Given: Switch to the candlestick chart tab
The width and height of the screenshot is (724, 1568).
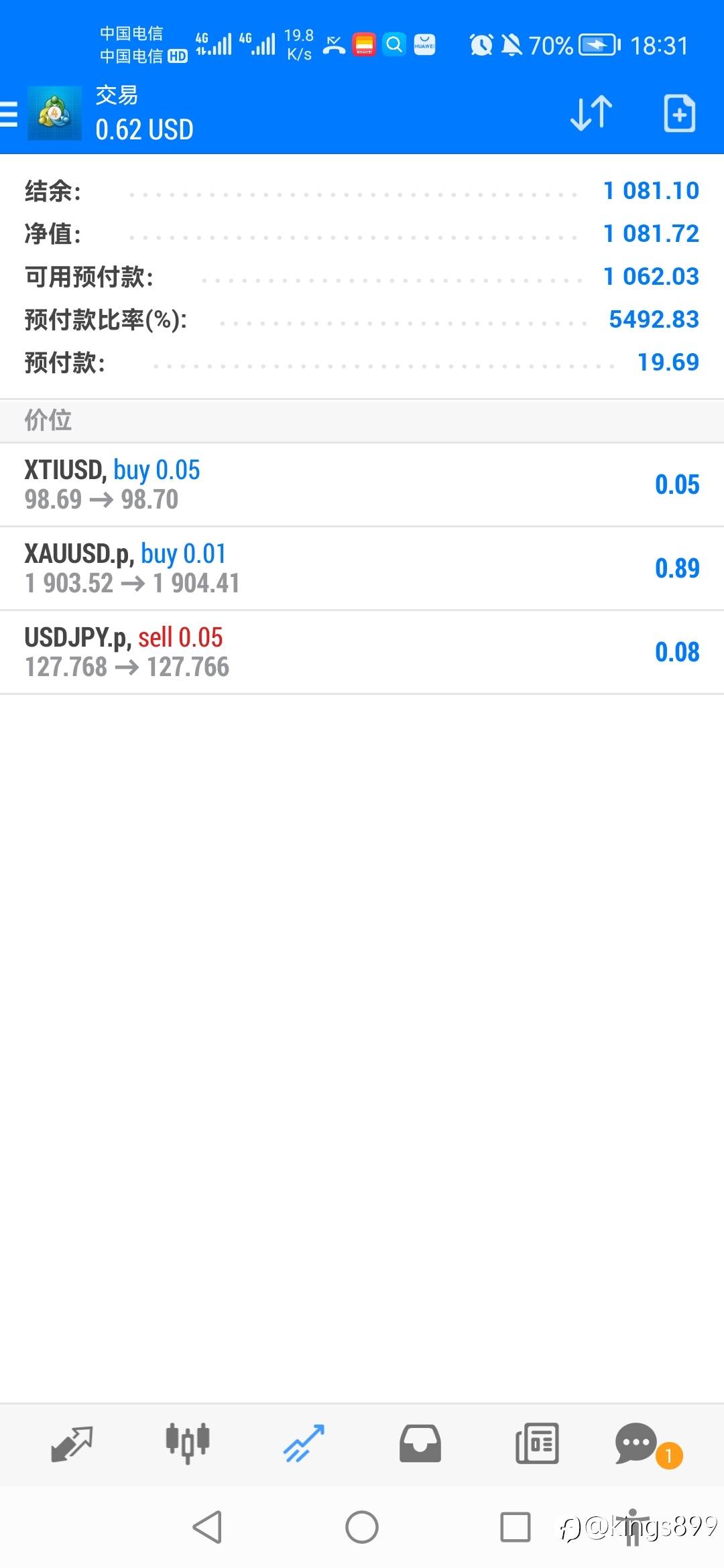Looking at the screenshot, I should coord(188,1443).
